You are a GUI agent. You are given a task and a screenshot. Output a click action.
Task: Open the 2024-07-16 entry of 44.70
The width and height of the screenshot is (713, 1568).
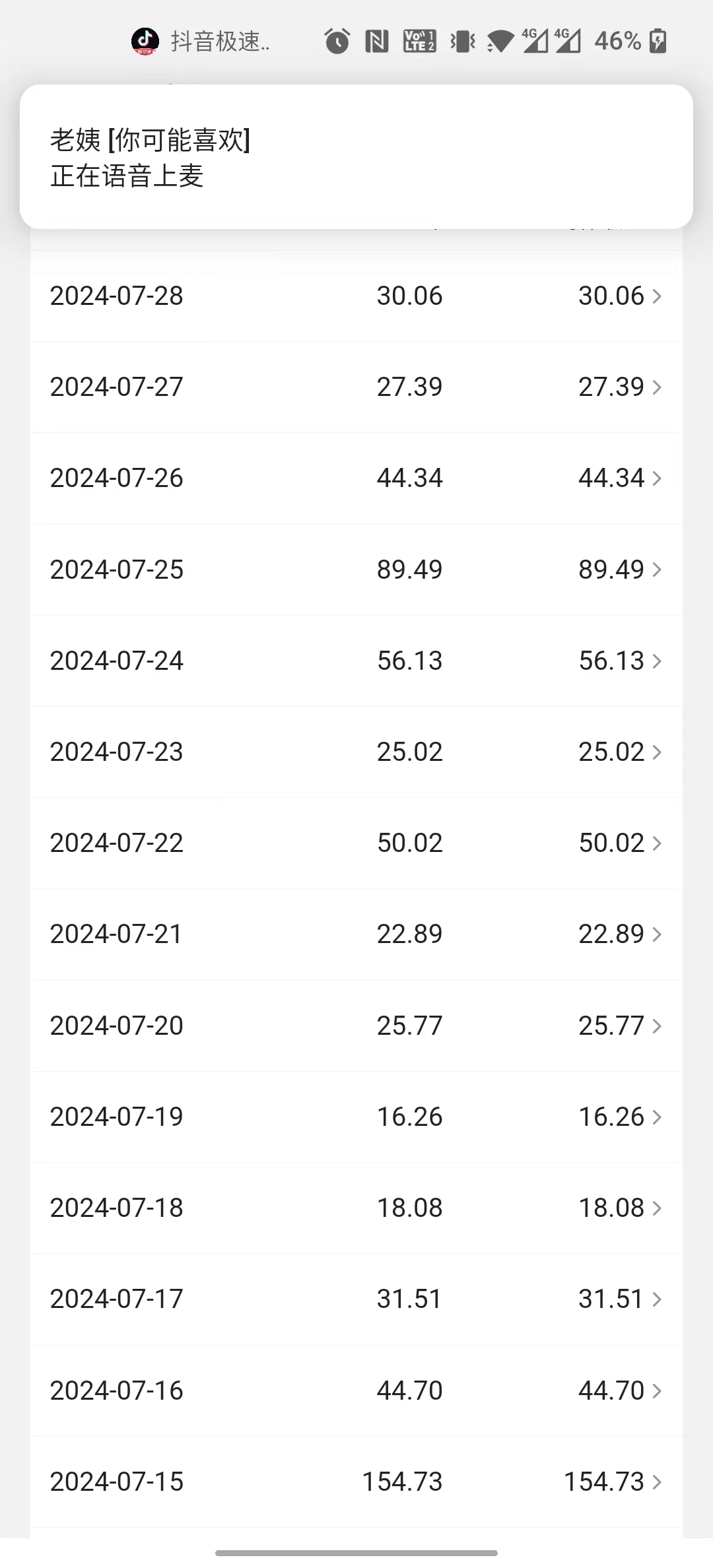pos(356,1390)
